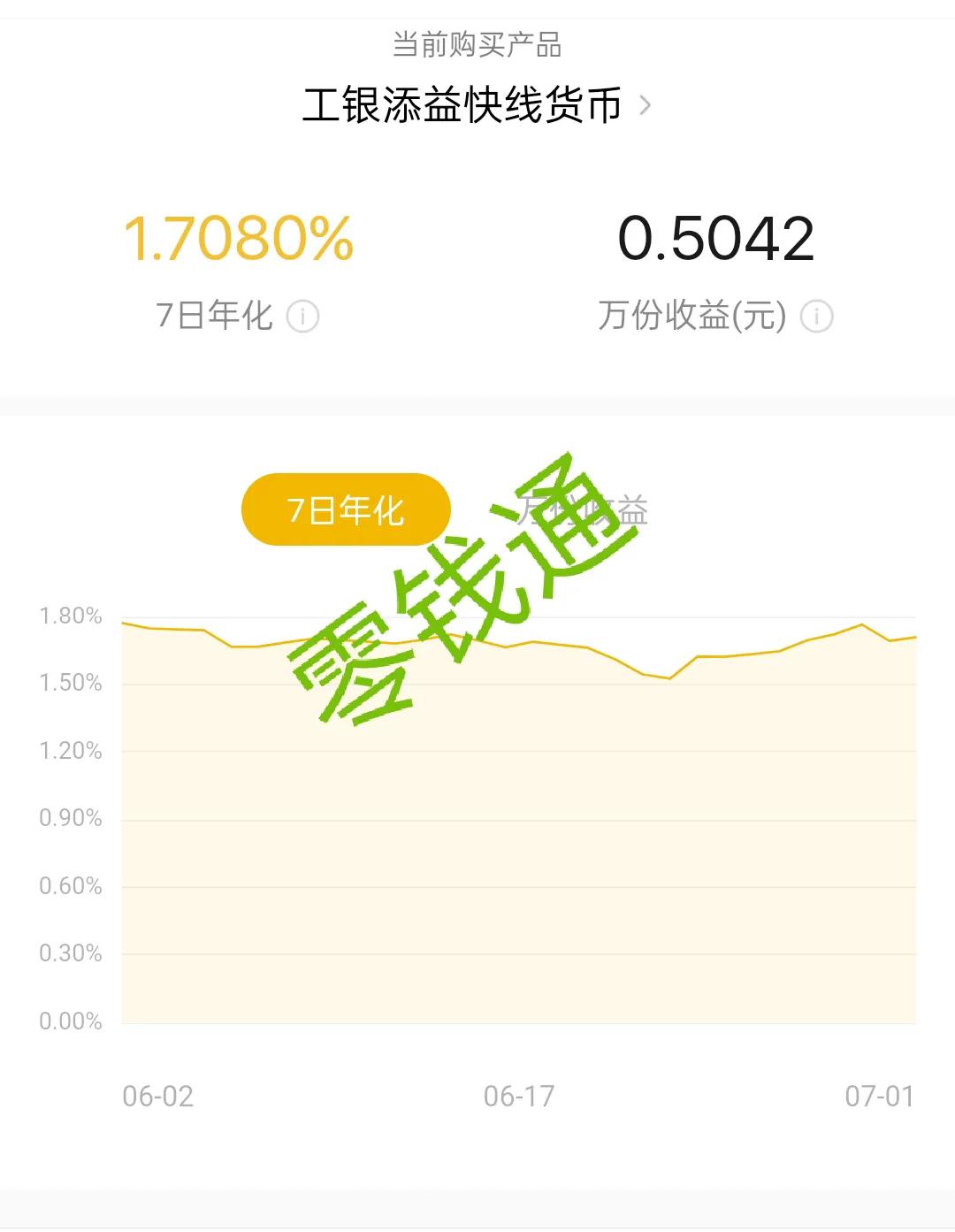This screenshot has width=955, height=1232.
Task: Click the 1.7080% yield figure
Action: pos(239,237)
